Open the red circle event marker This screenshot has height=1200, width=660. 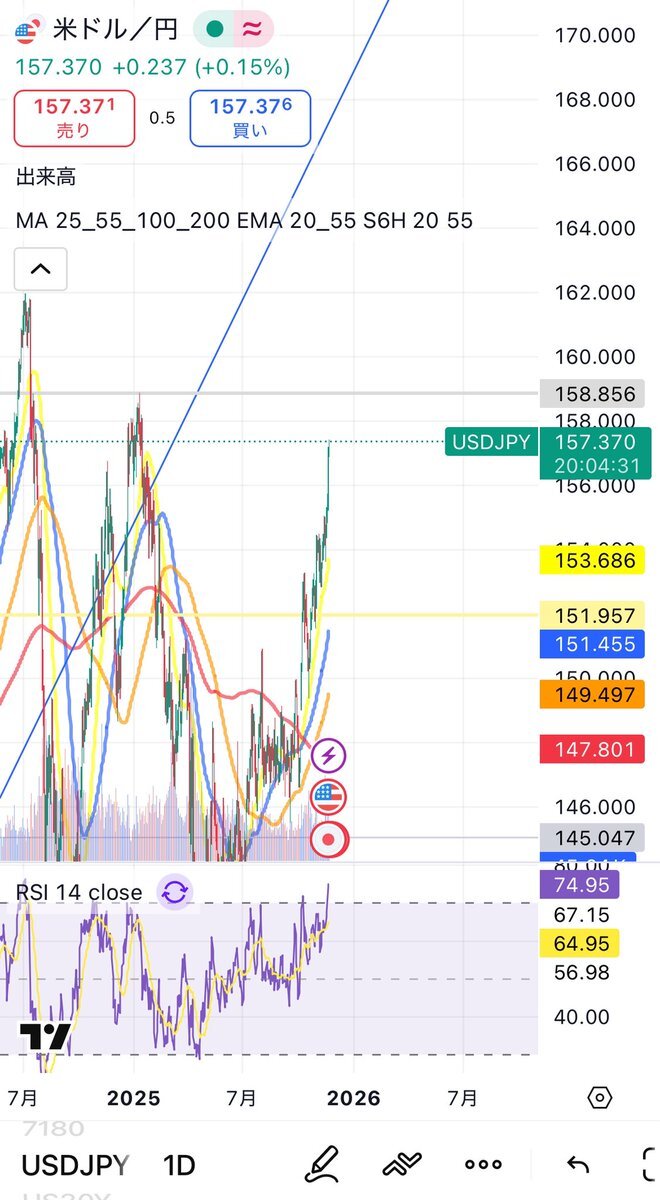coord(328,840)
